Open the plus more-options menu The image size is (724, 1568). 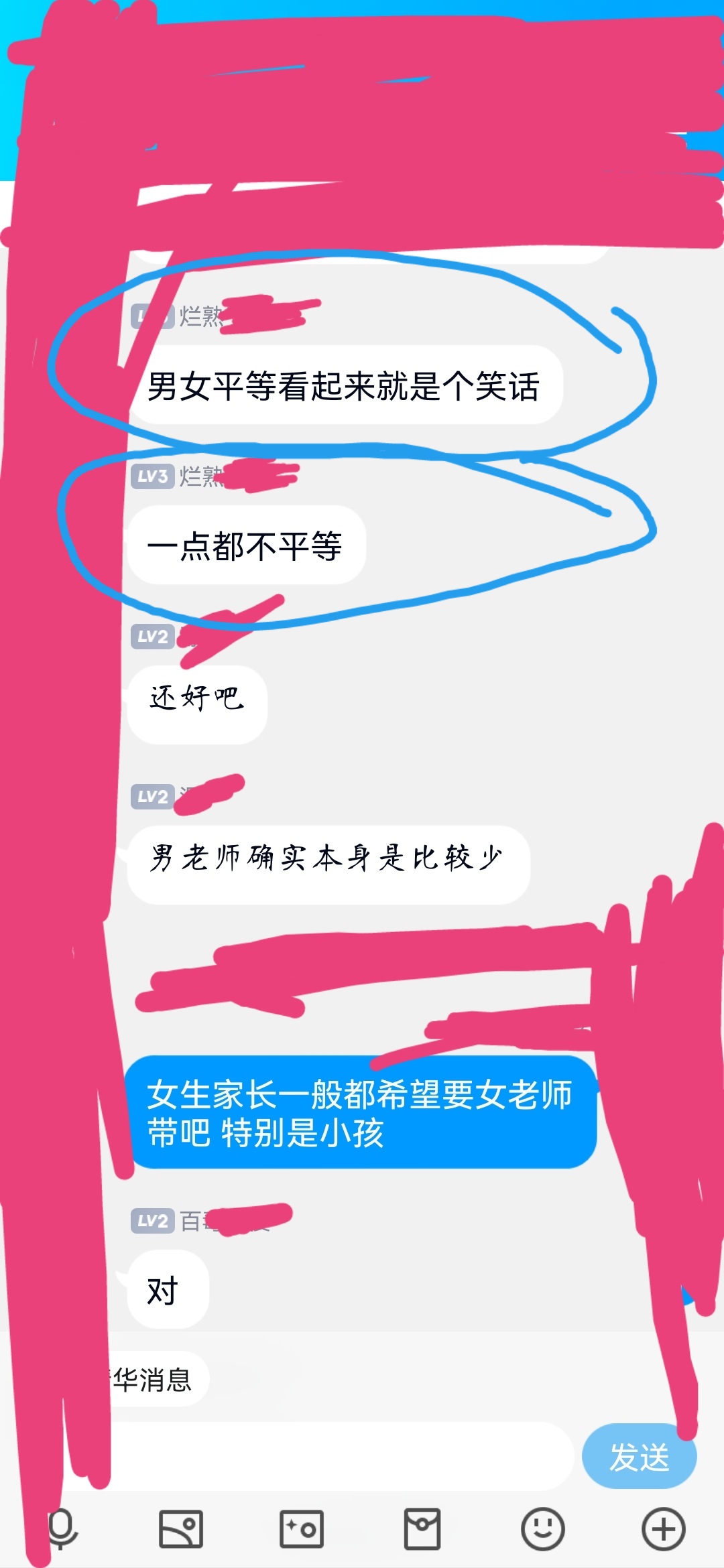point(663,1529)
